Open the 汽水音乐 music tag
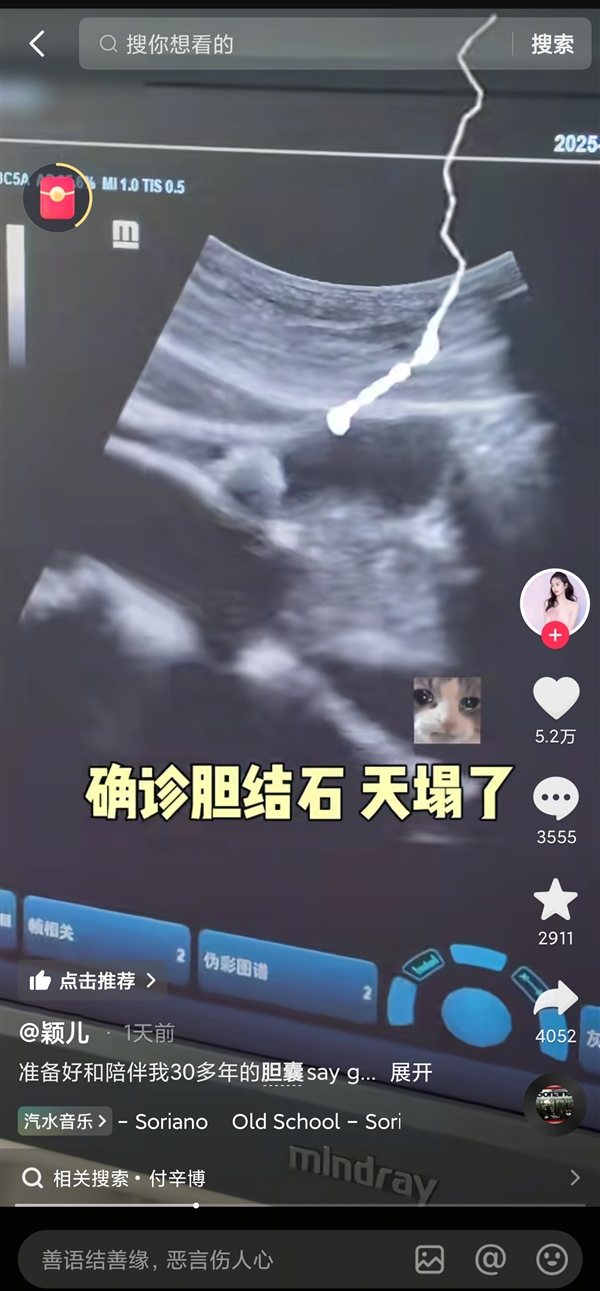The width and height of the screenshot is (600, 1291). (65, 1121)
